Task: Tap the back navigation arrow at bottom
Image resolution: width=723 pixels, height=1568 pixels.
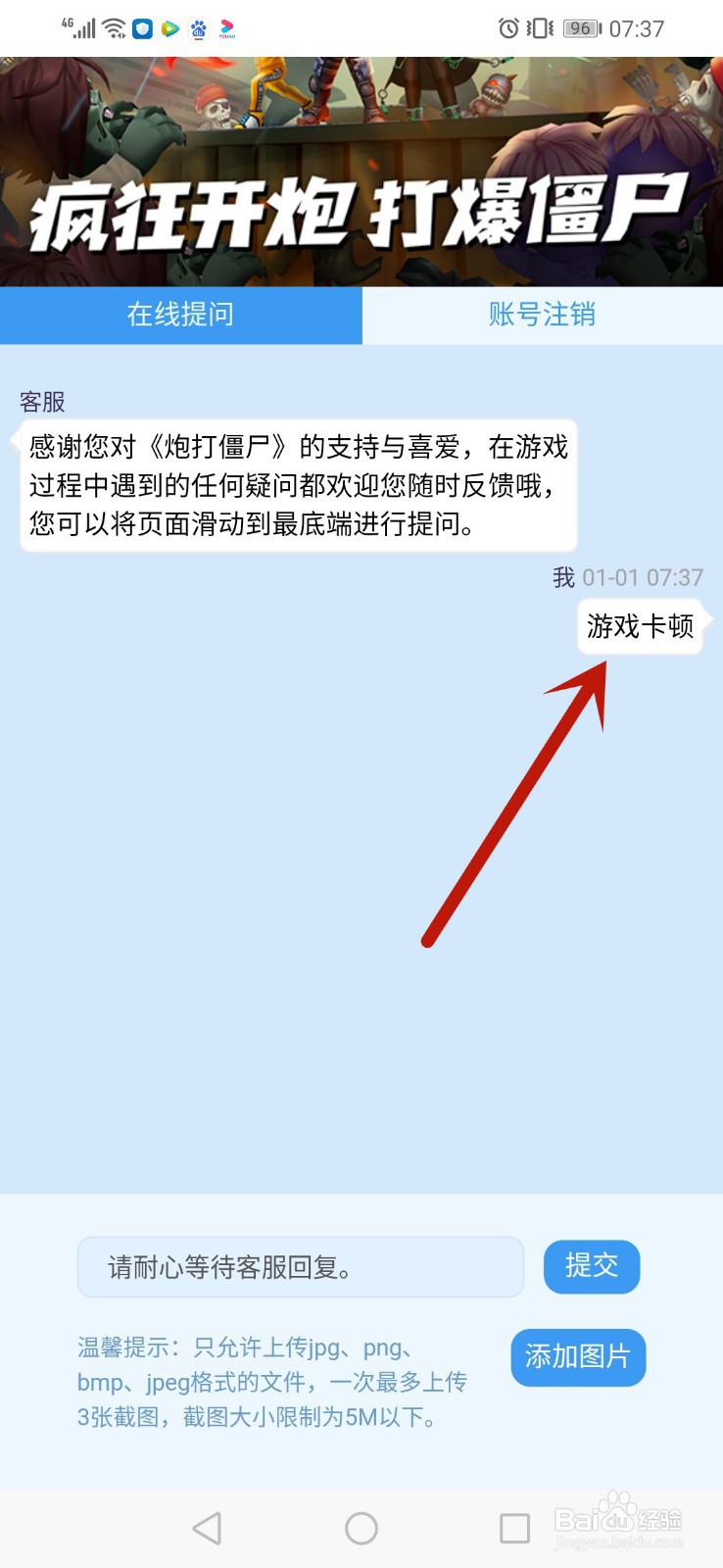Action: coord(207,1526)
